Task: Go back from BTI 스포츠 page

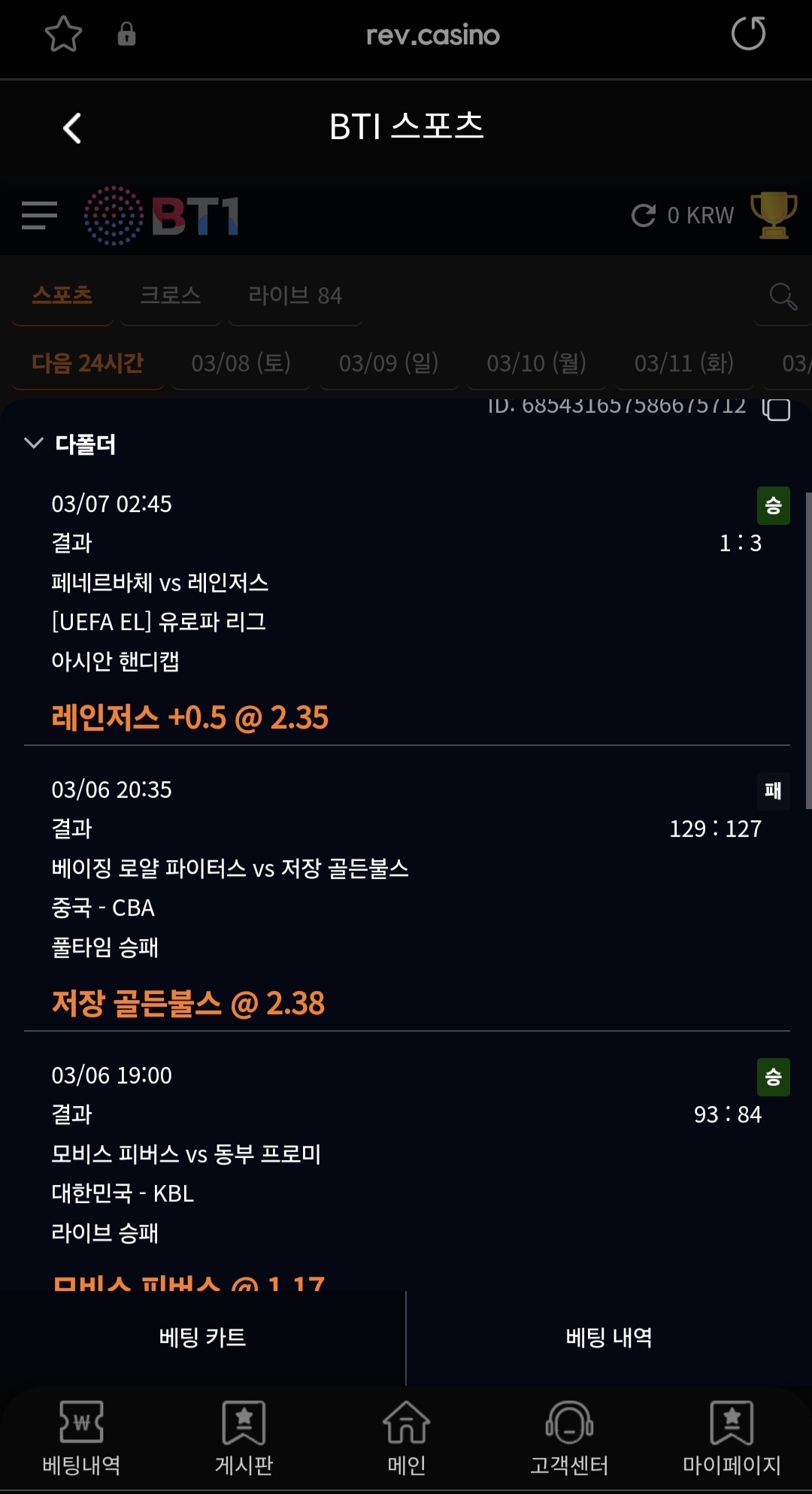Action: click(72, 129)
